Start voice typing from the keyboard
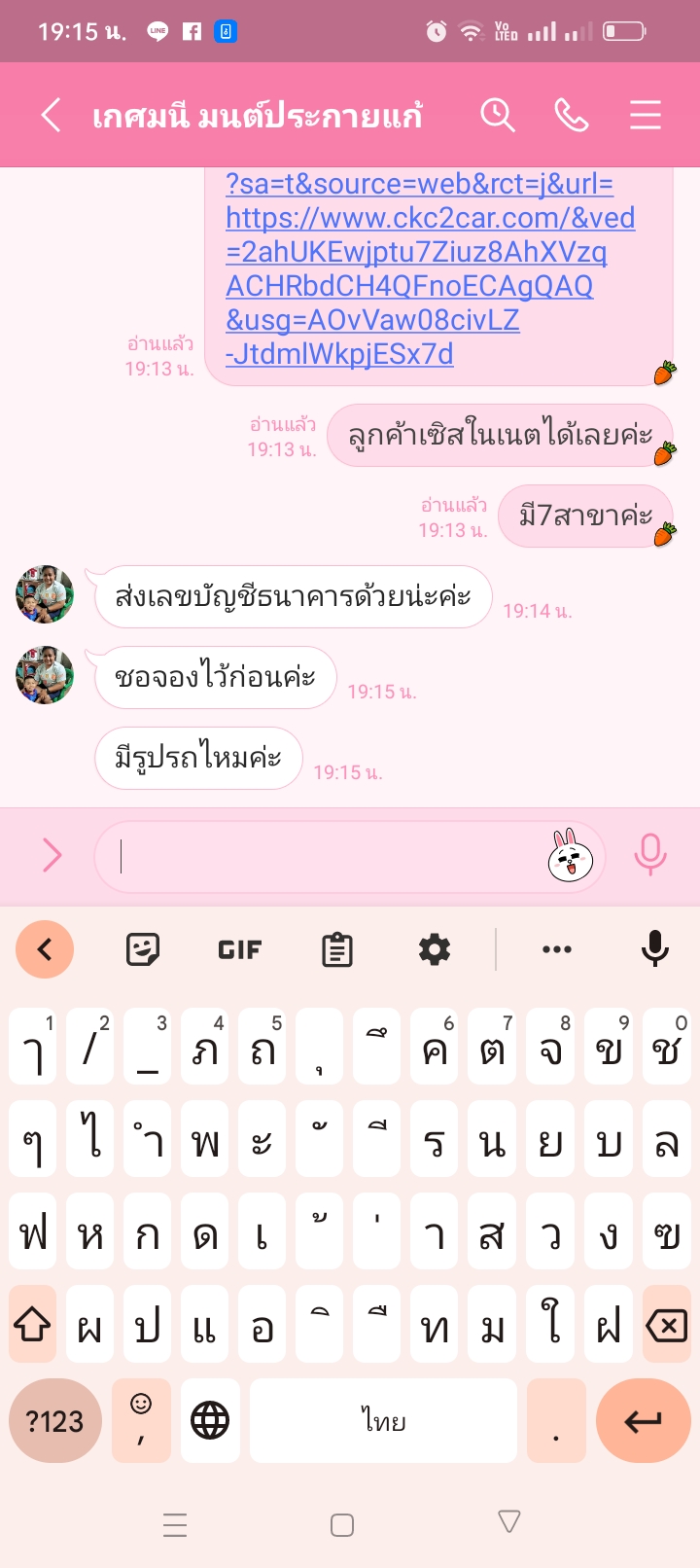Screen dimensions: 700x1568 pos(655,949)
